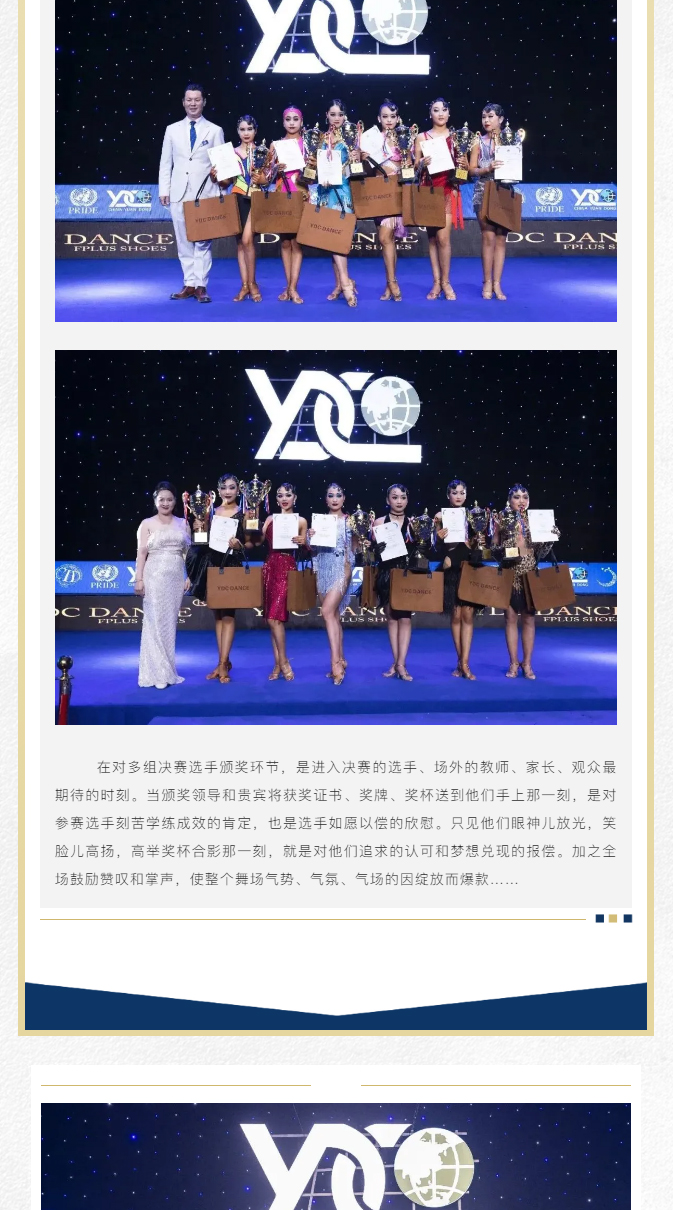View award photo with woman in sequin gown
Viewport: 673px width, 1210px height.
[x=335, y=537]
